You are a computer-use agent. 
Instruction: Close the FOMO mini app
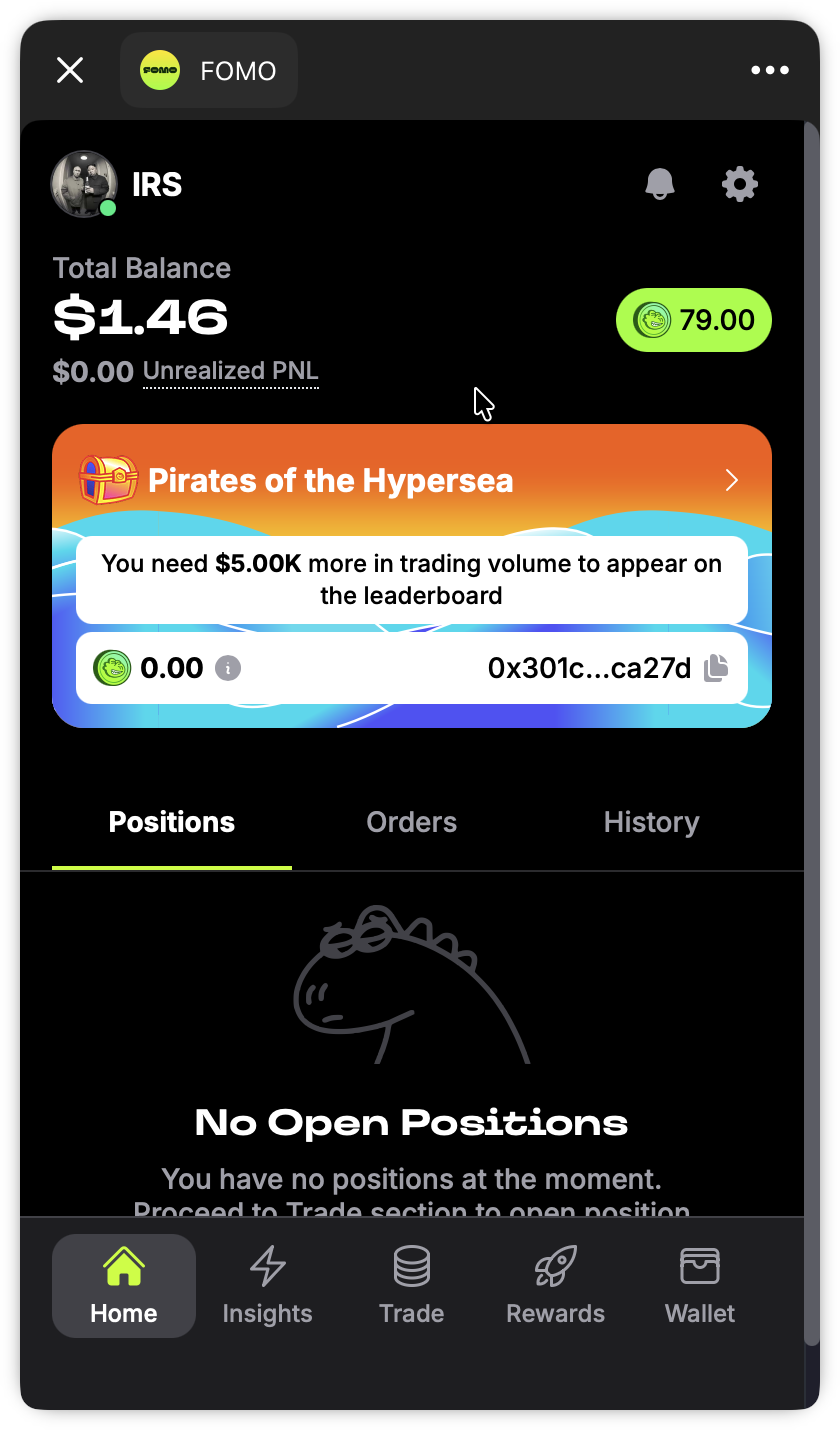click(70, 70)
